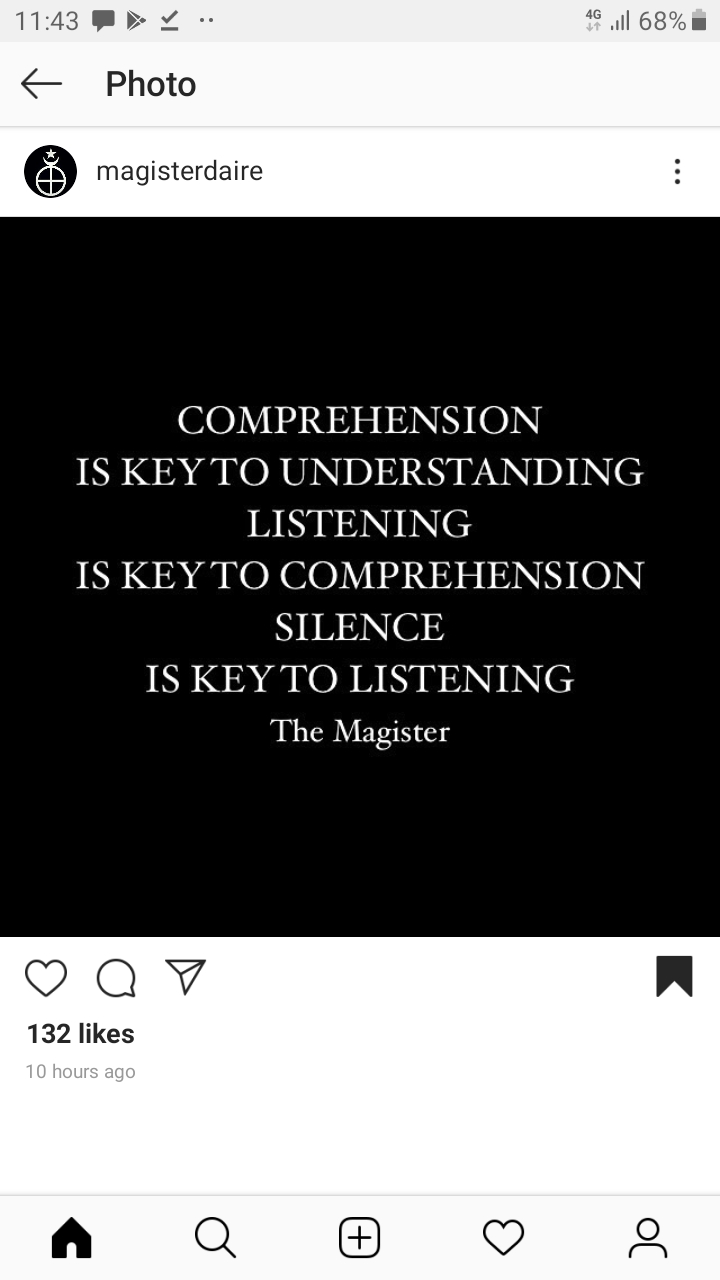Like the post with the heart icon

46,978
